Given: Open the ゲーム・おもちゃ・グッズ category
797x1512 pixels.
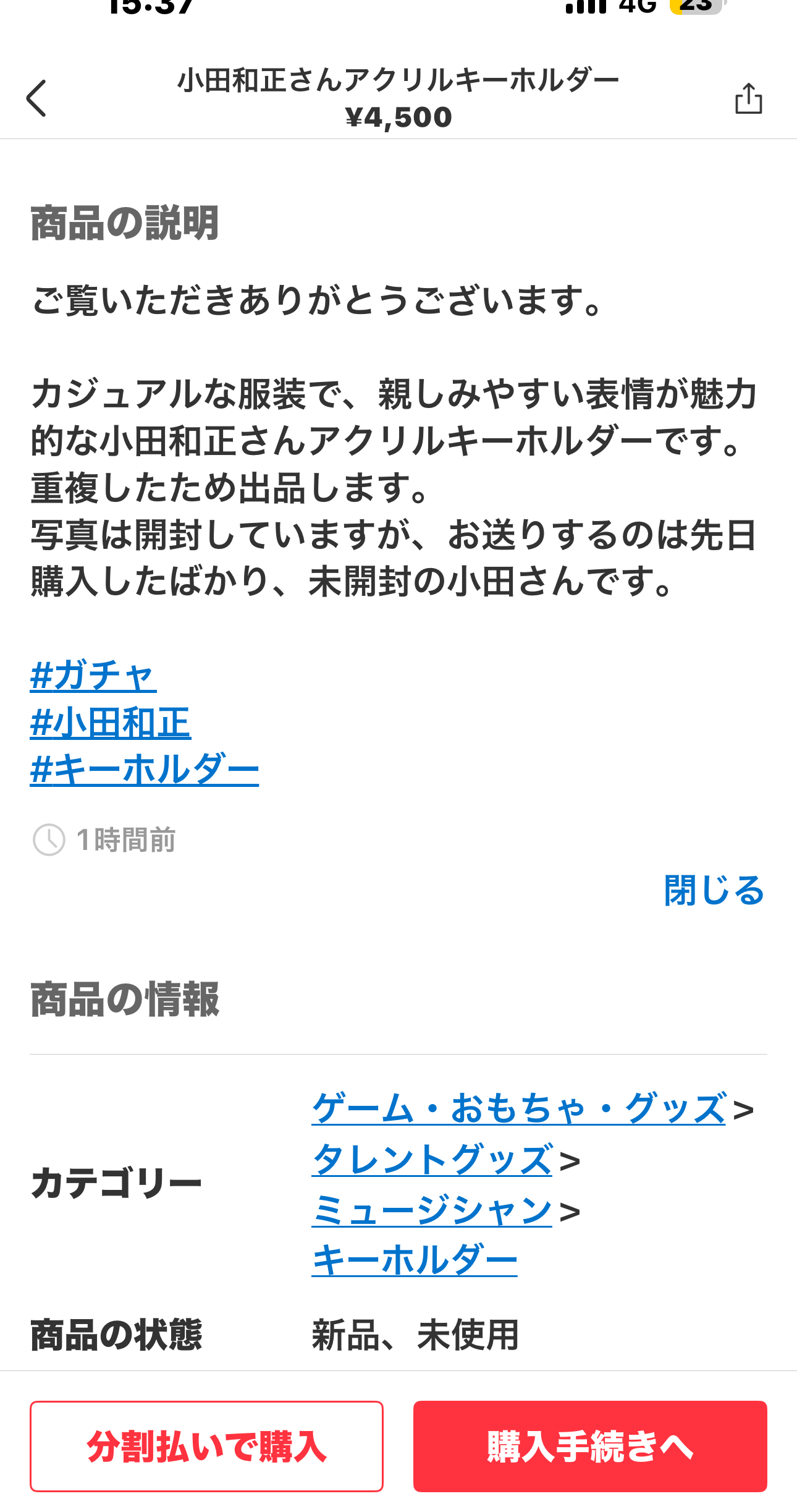Looking at the screenshot, I should [x=518, y=1108].
